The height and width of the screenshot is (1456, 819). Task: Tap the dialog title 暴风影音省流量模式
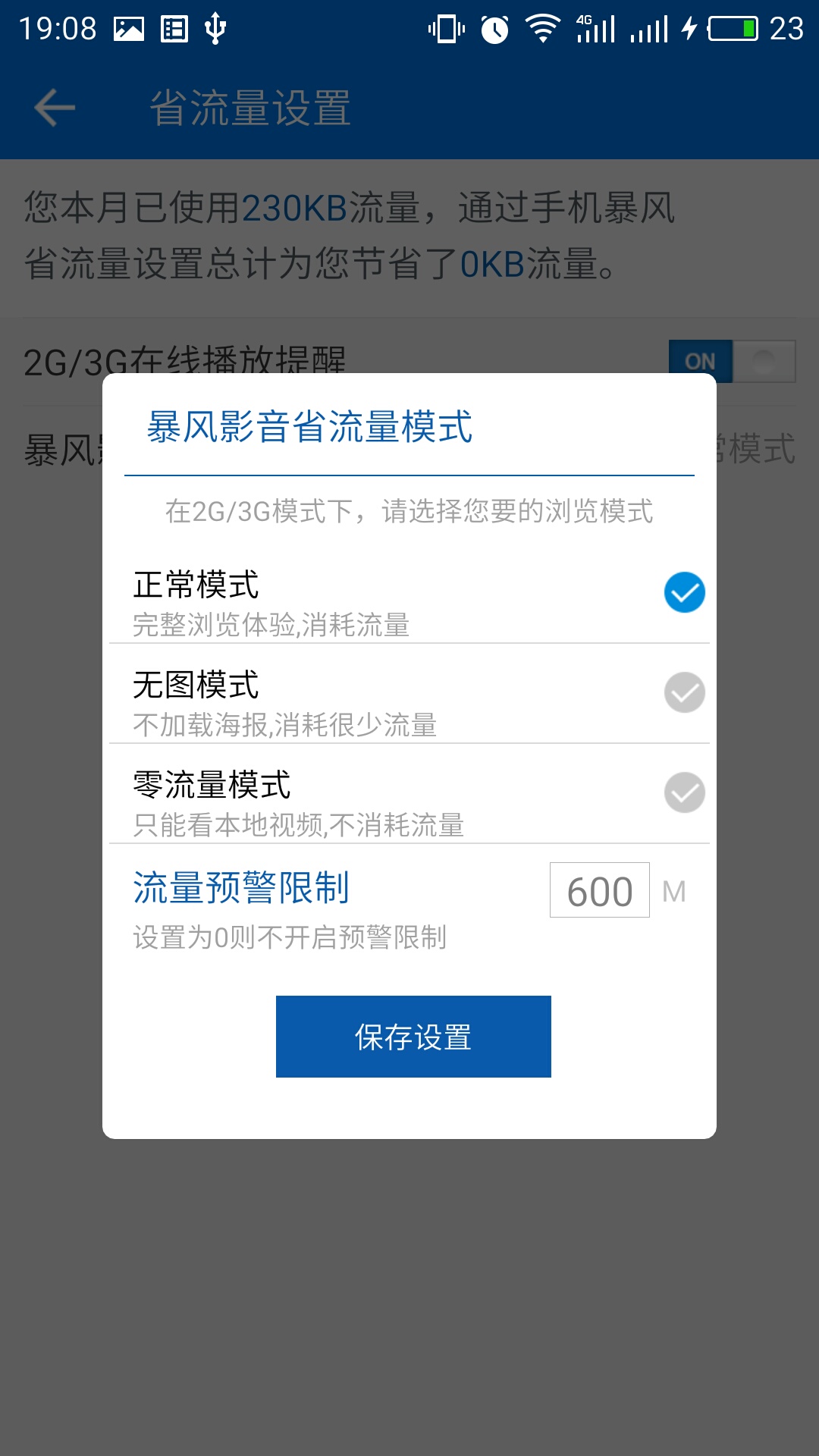coord(306,428)
